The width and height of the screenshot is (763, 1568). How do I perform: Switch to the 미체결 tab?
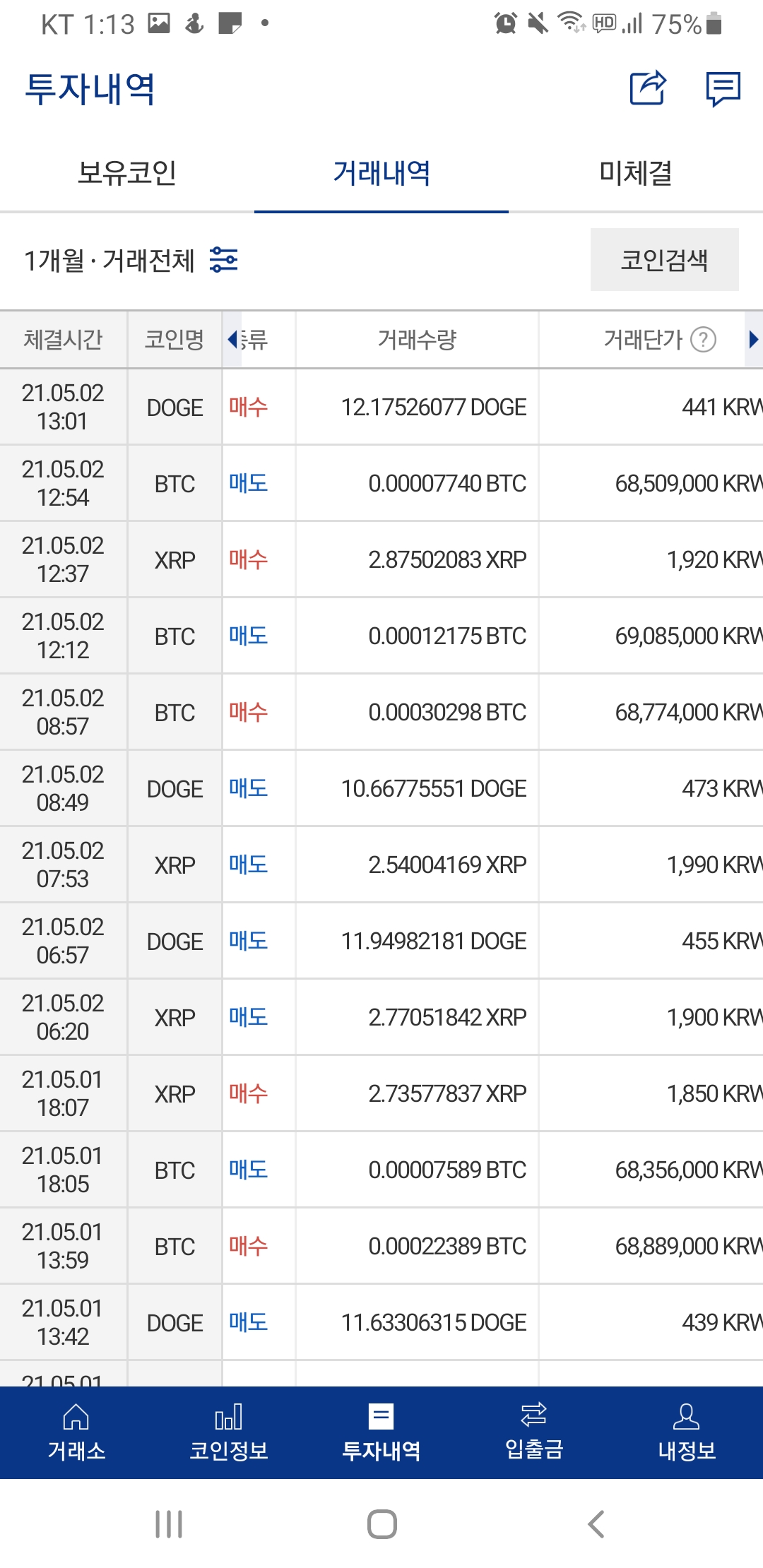636,173
